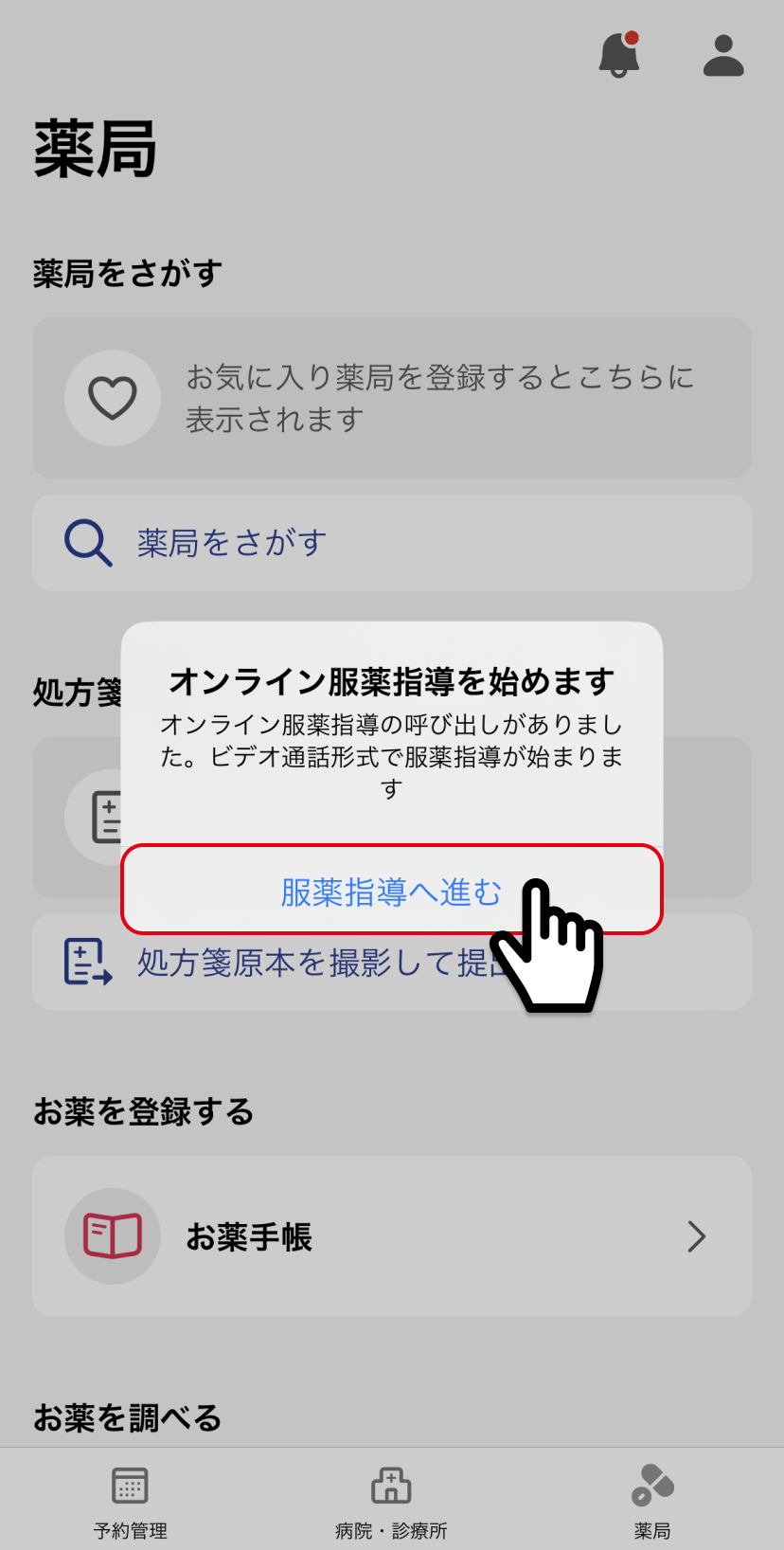Tap 服薬指導へ進む in the dialog
784x1550 pixels.
[x=391, y=890]
